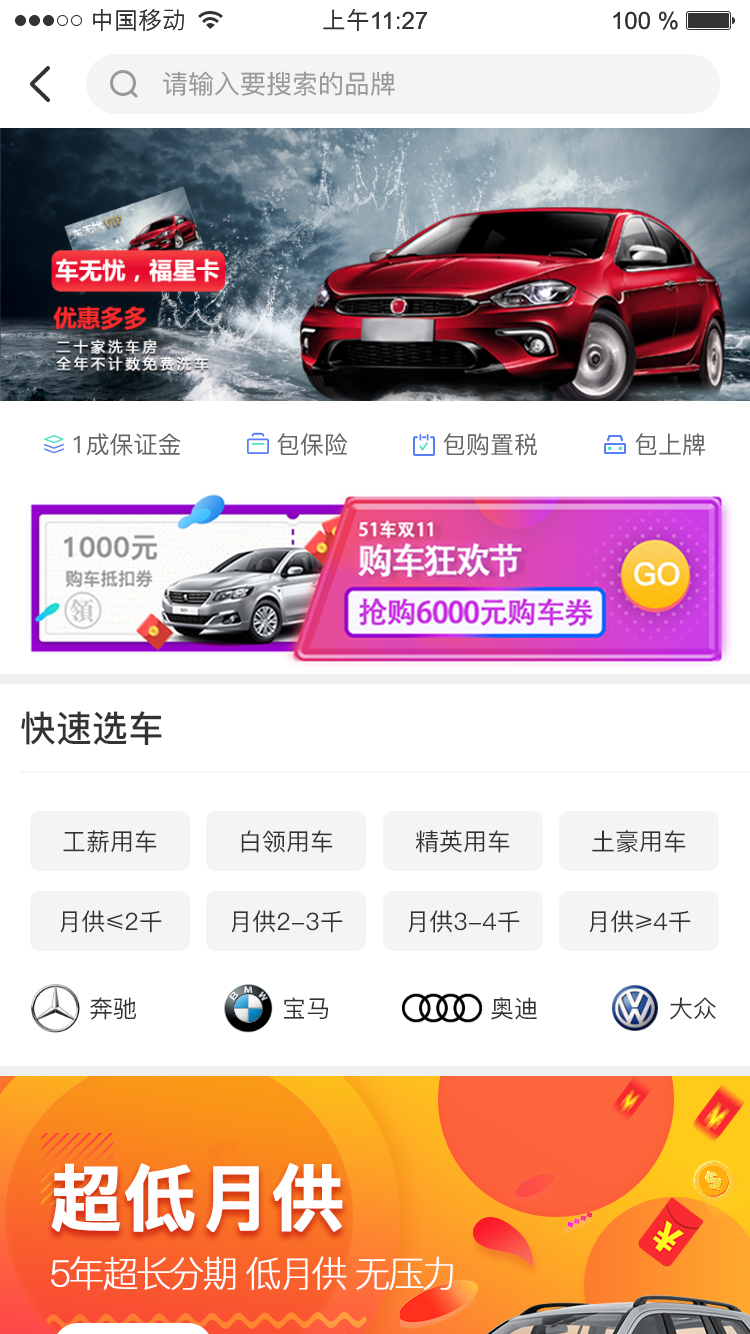Click the magnifier search icon
Viewport: 750px width, 1334px height.
123,84
